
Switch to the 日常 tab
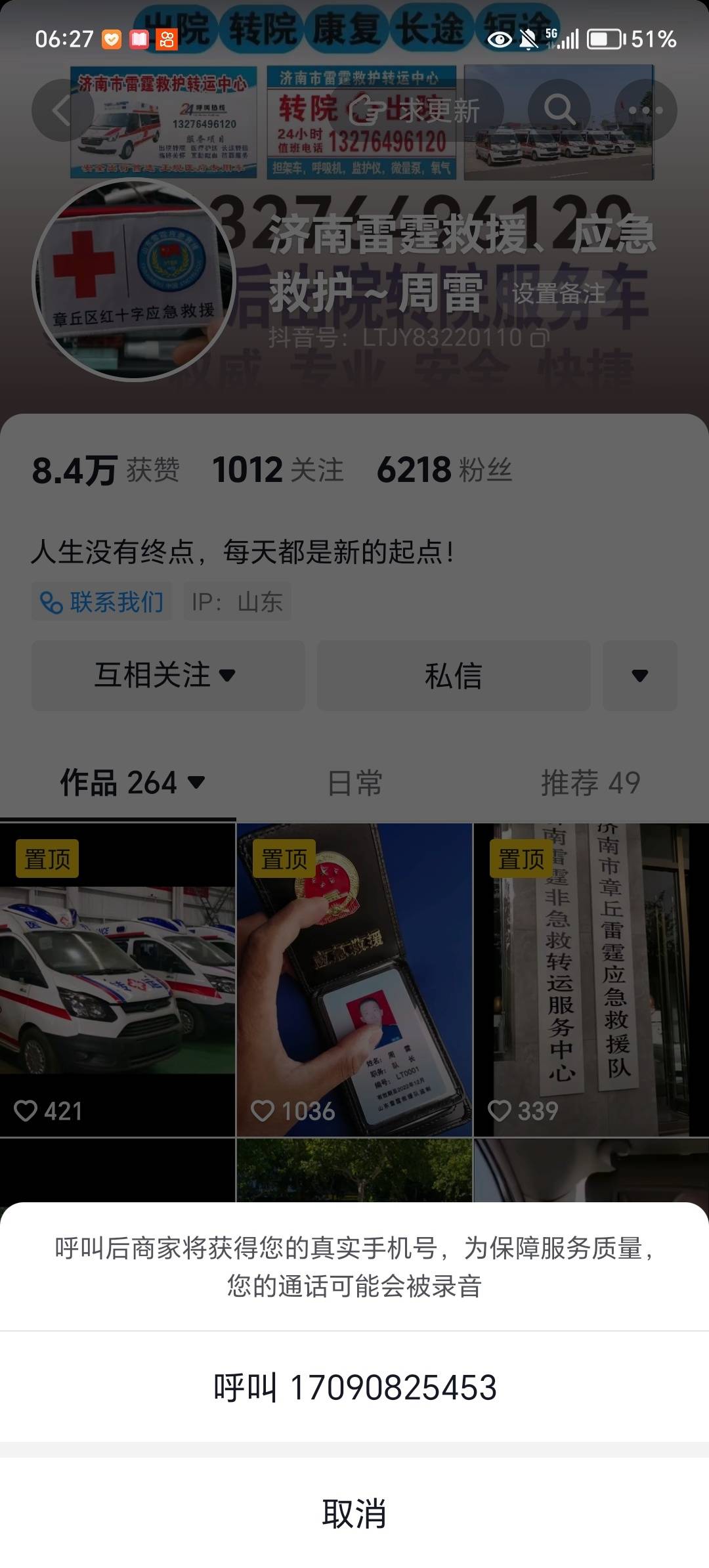(x=354, y=783)
